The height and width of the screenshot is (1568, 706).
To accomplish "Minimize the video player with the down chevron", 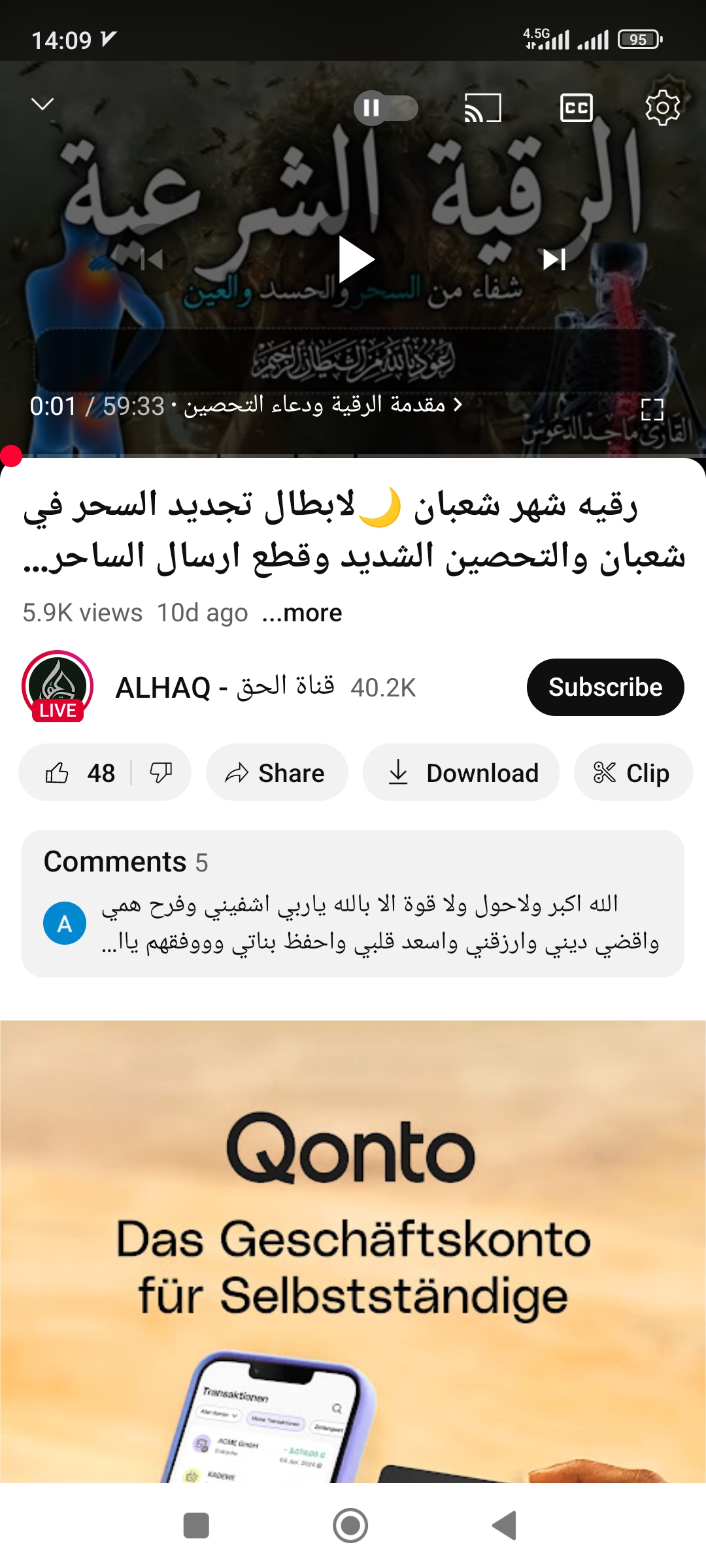I will pyautogui.click(x=42, y=105).
